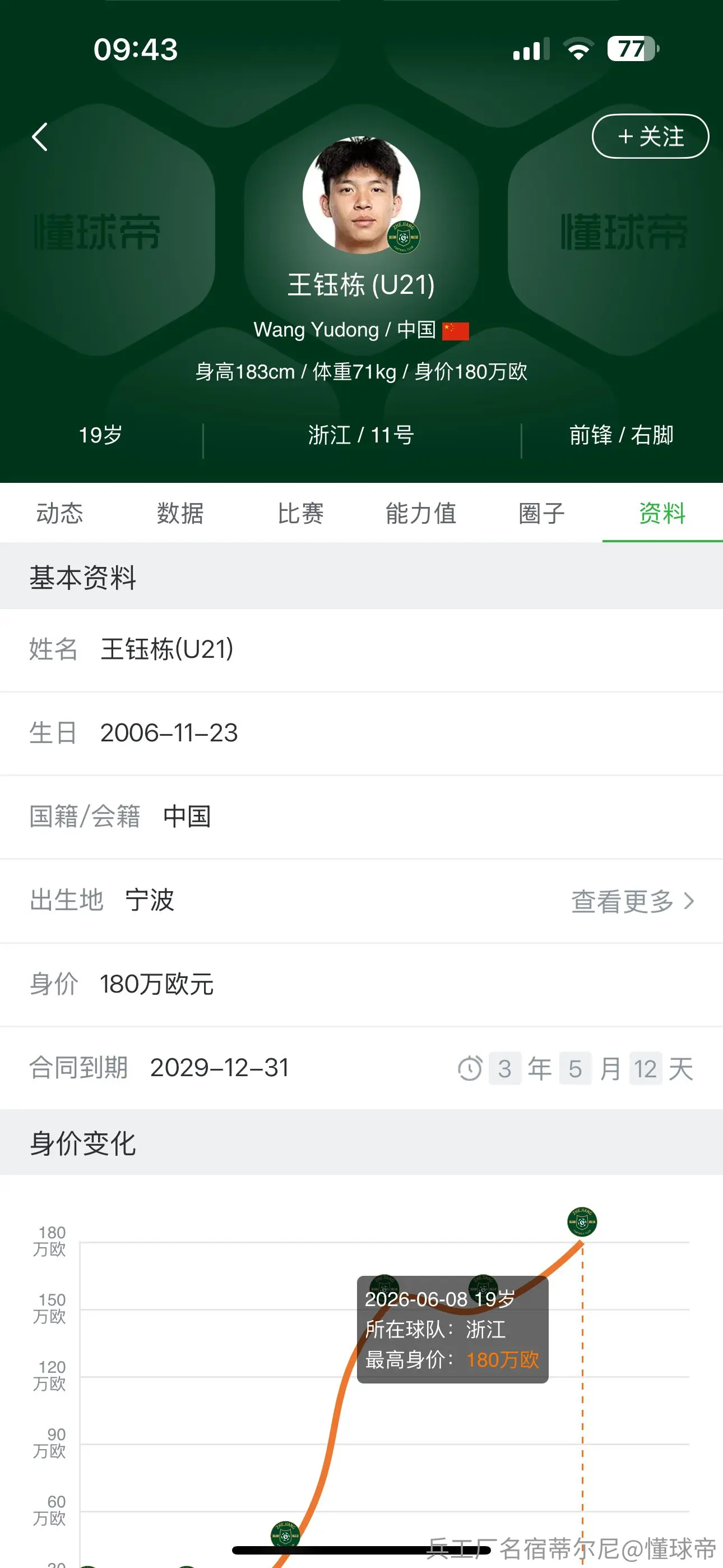Image resolution: width=723 pixels, height=1568 pixels.
Task: Tap 查看更多 on the birthplace row
Action: pos(633,901)
